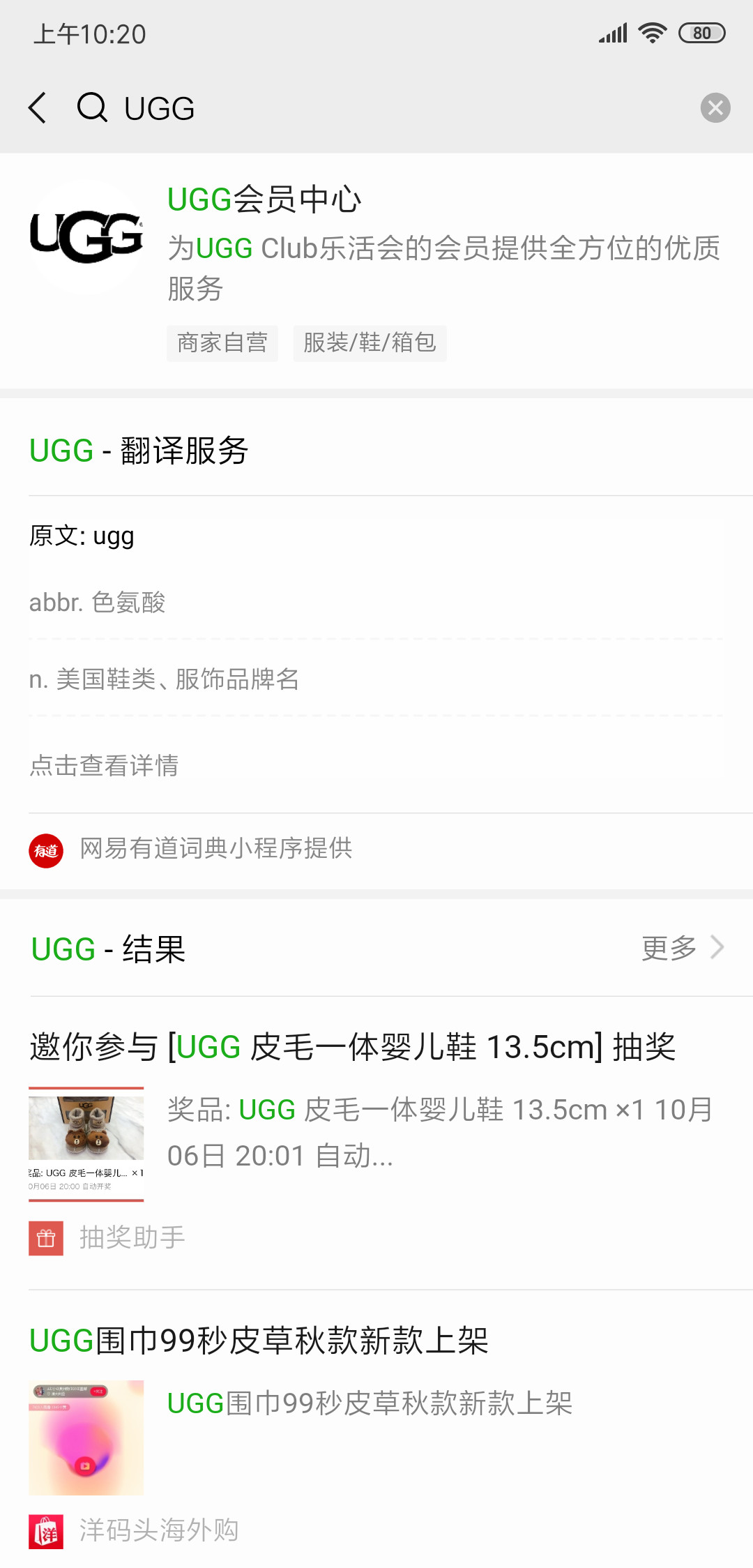Open 网易有道词典 mini program provider
753x1568 pixels.
(215, 849)
